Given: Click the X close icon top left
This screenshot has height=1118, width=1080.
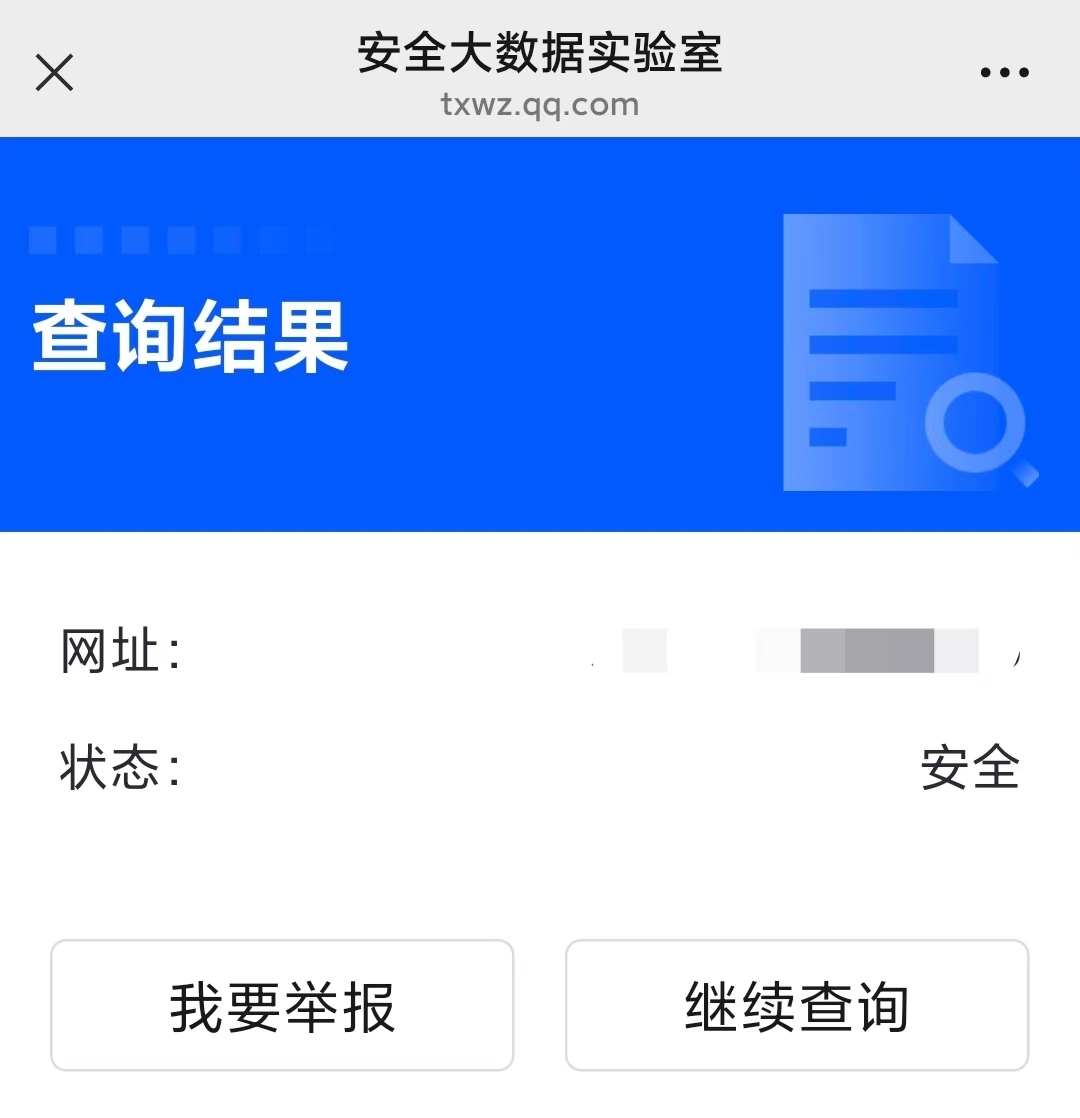Looking at the screenshot, I should click(x=55, y=71).
